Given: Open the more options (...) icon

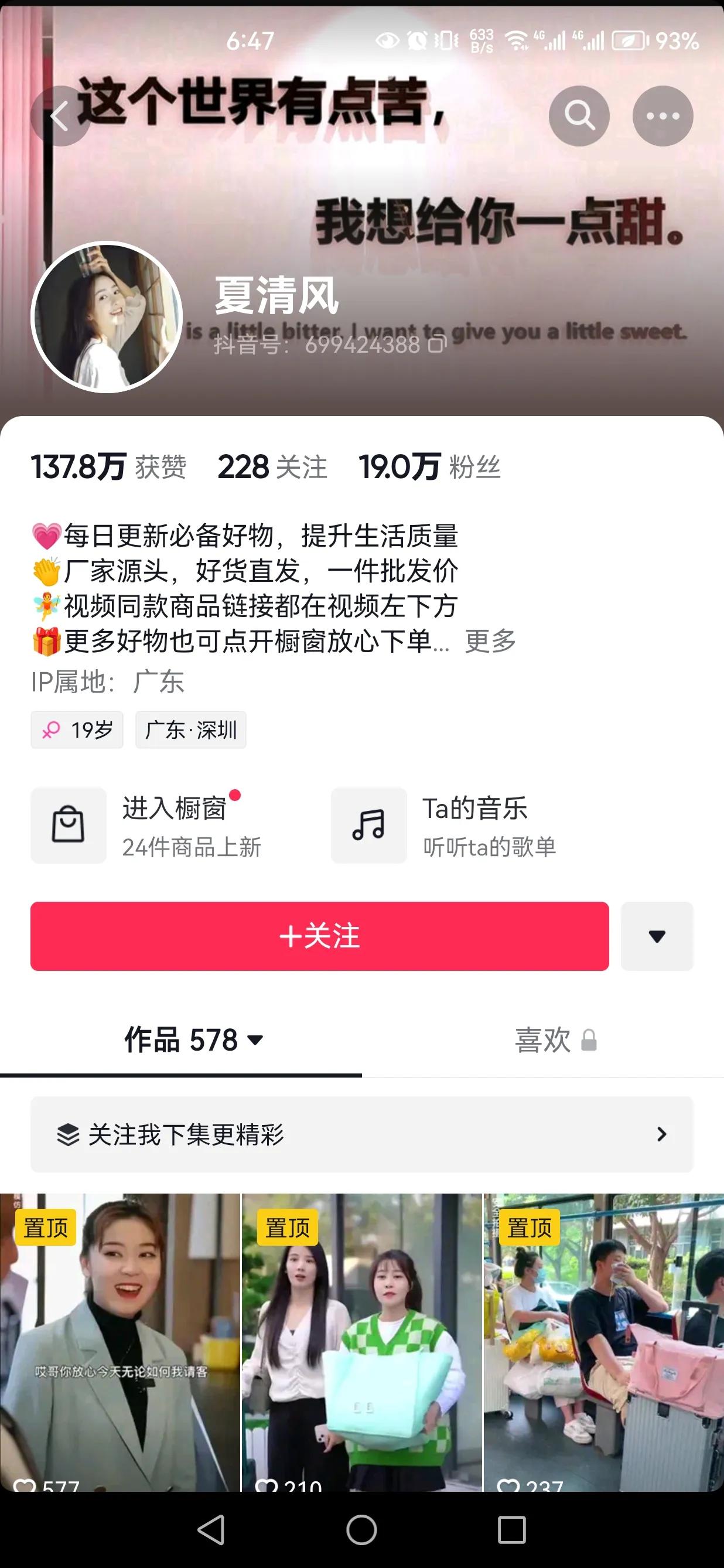Looking at the screenshot, I should point(661,116).
